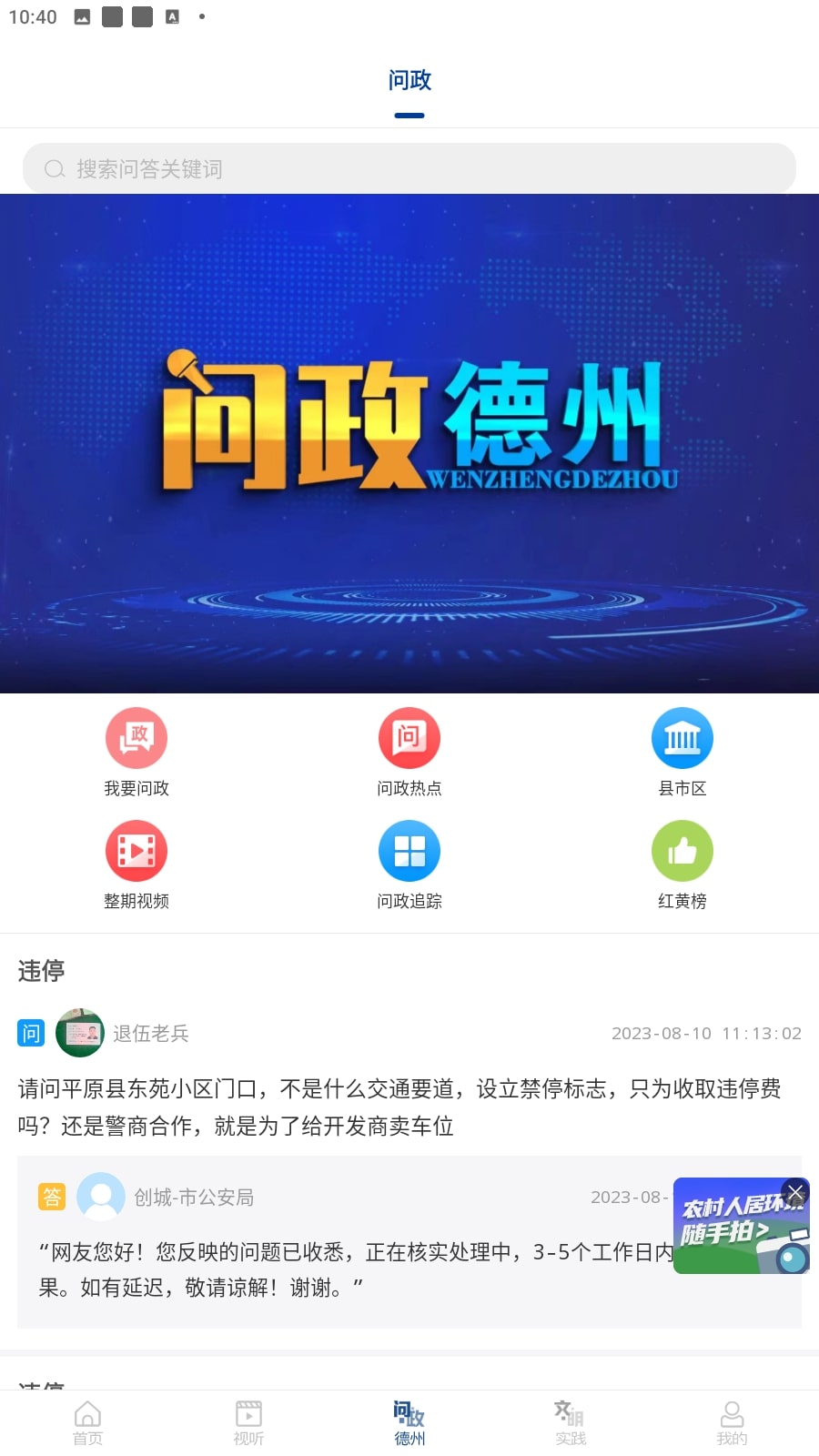The width and height of the screenshot is (819, 1456).
Task: Switch to the 我的 tab
Action: click(x=732, y=1422)
